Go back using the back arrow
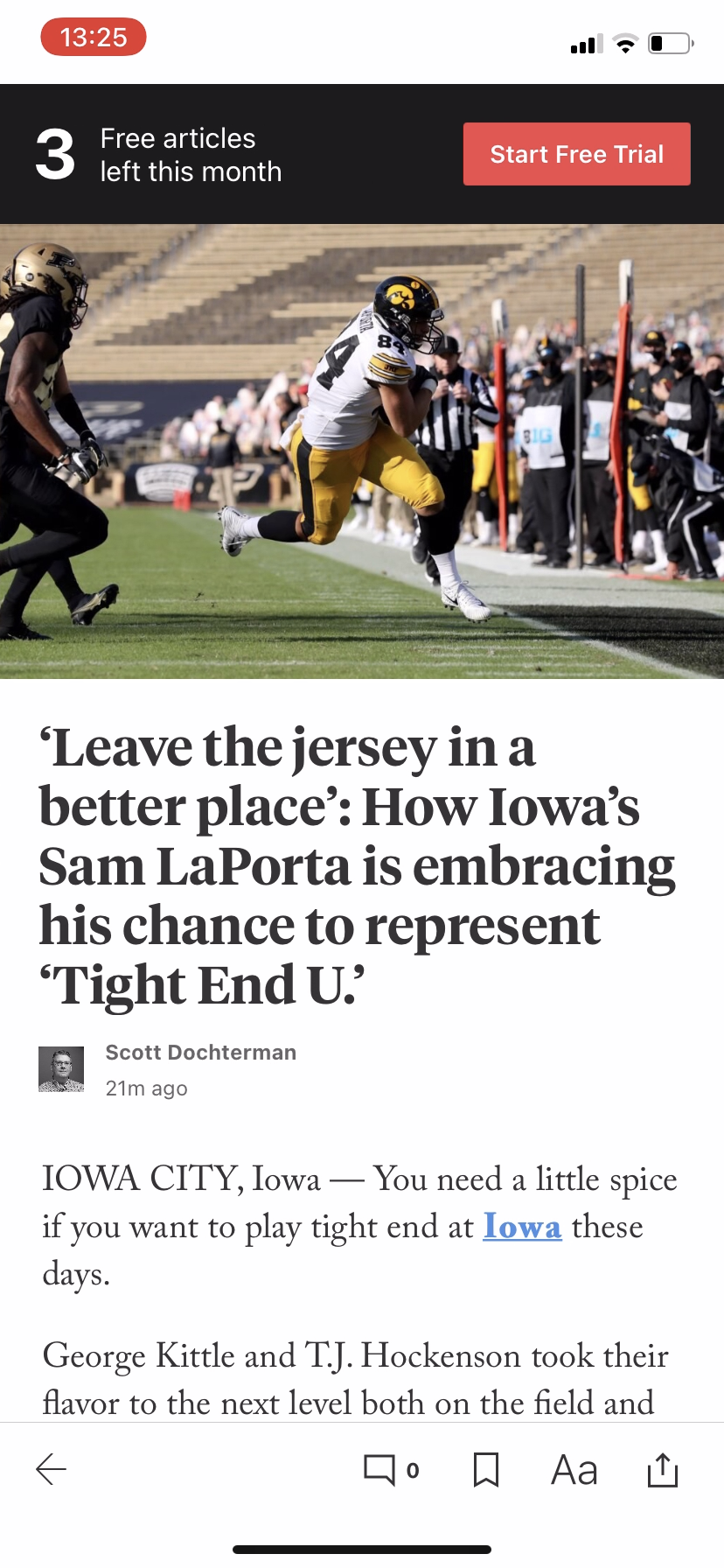Image resolution: width=724 pixels, height=1568 pixels. pyautogui.click(x=50, y=1469)
